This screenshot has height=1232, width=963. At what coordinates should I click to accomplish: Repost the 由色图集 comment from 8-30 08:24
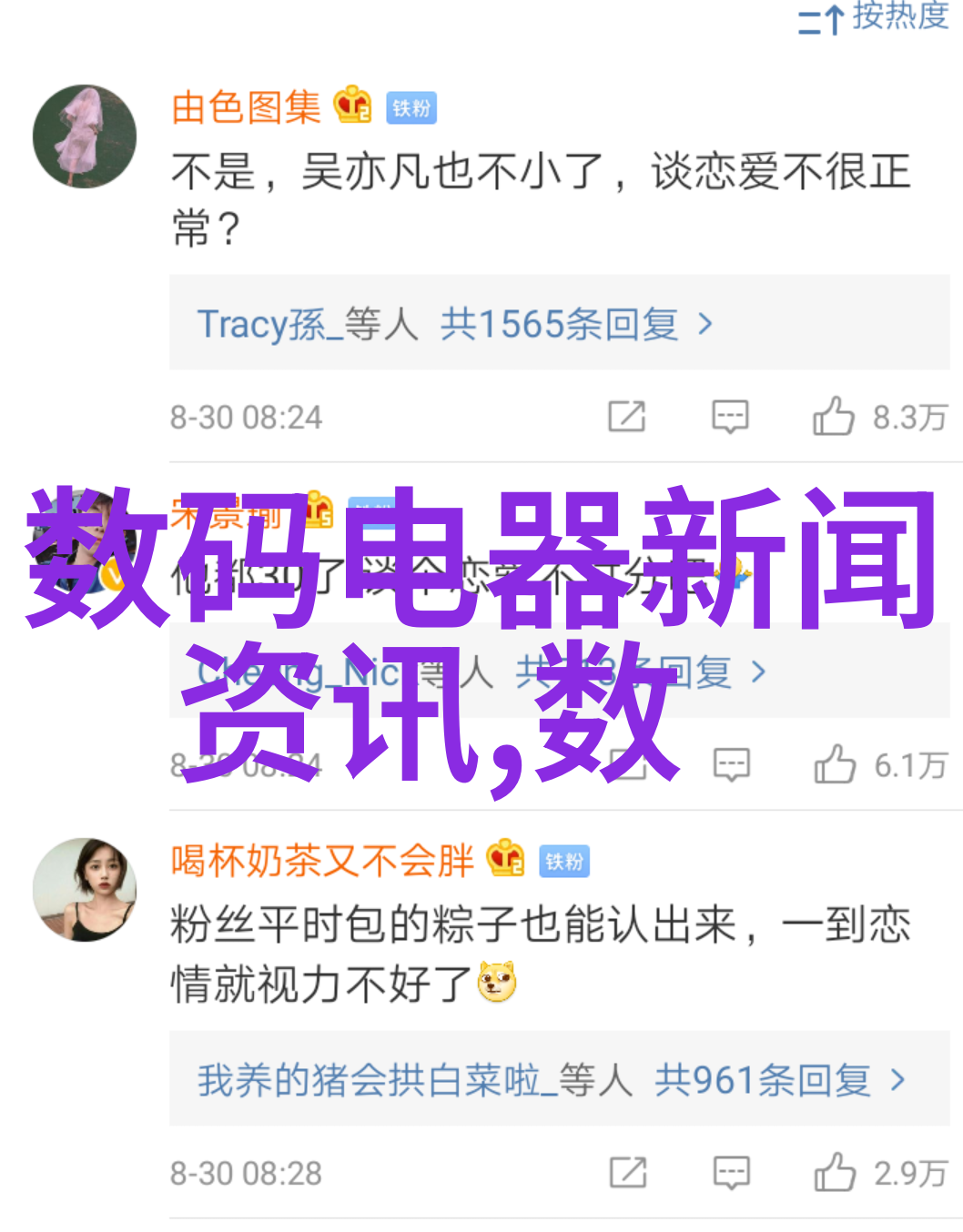coord(626,417)
